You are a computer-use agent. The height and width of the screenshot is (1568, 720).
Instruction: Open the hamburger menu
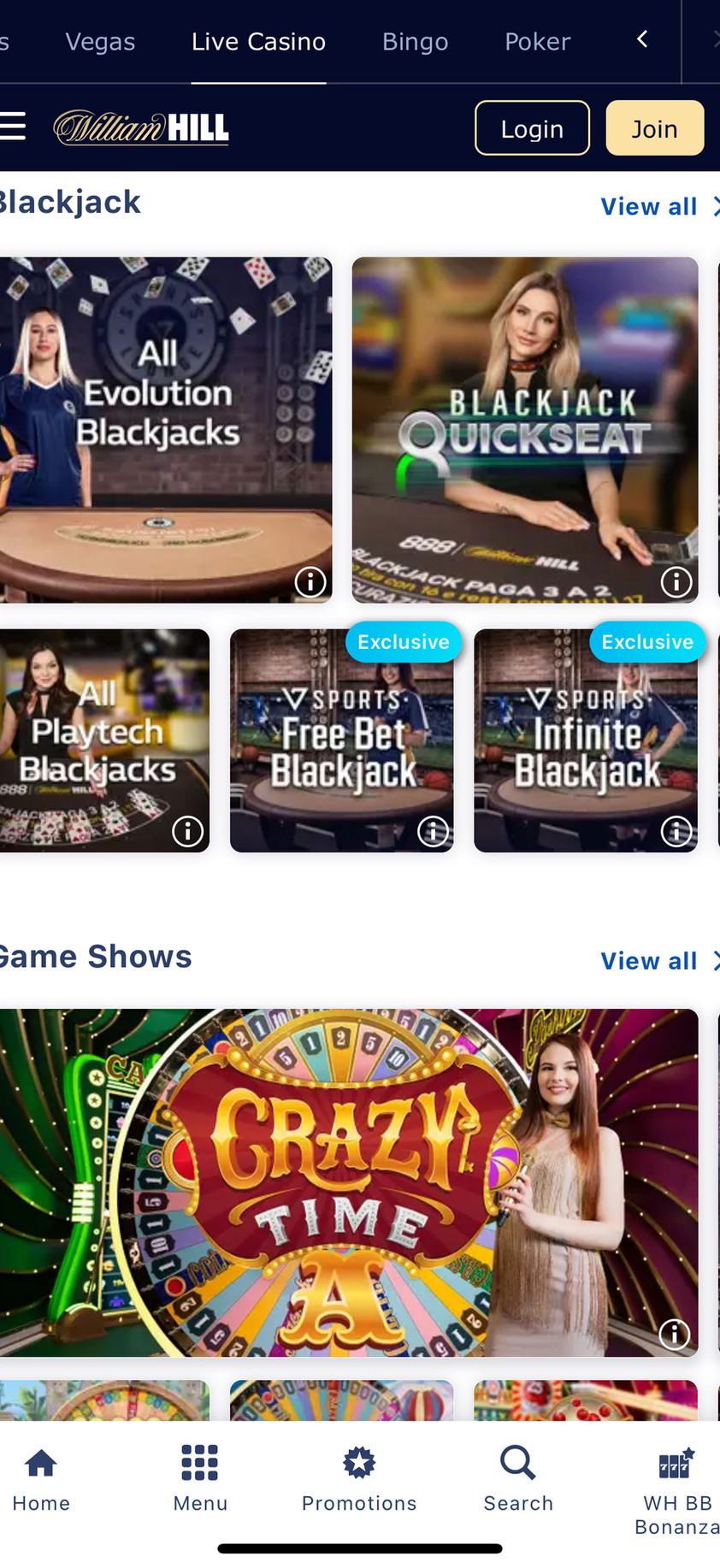coord(13,127)
